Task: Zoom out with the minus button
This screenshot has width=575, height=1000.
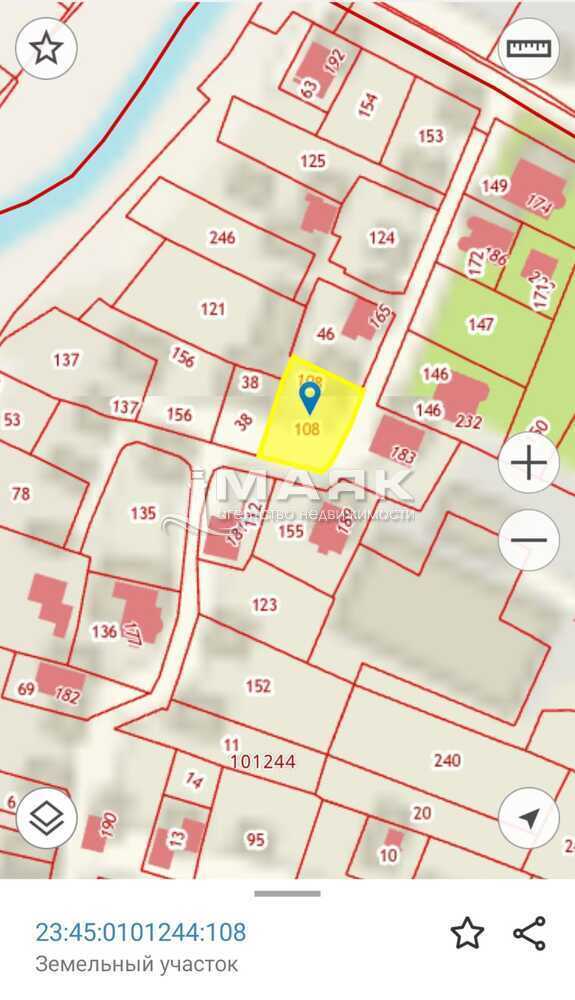Action: (x=528, y=540)
